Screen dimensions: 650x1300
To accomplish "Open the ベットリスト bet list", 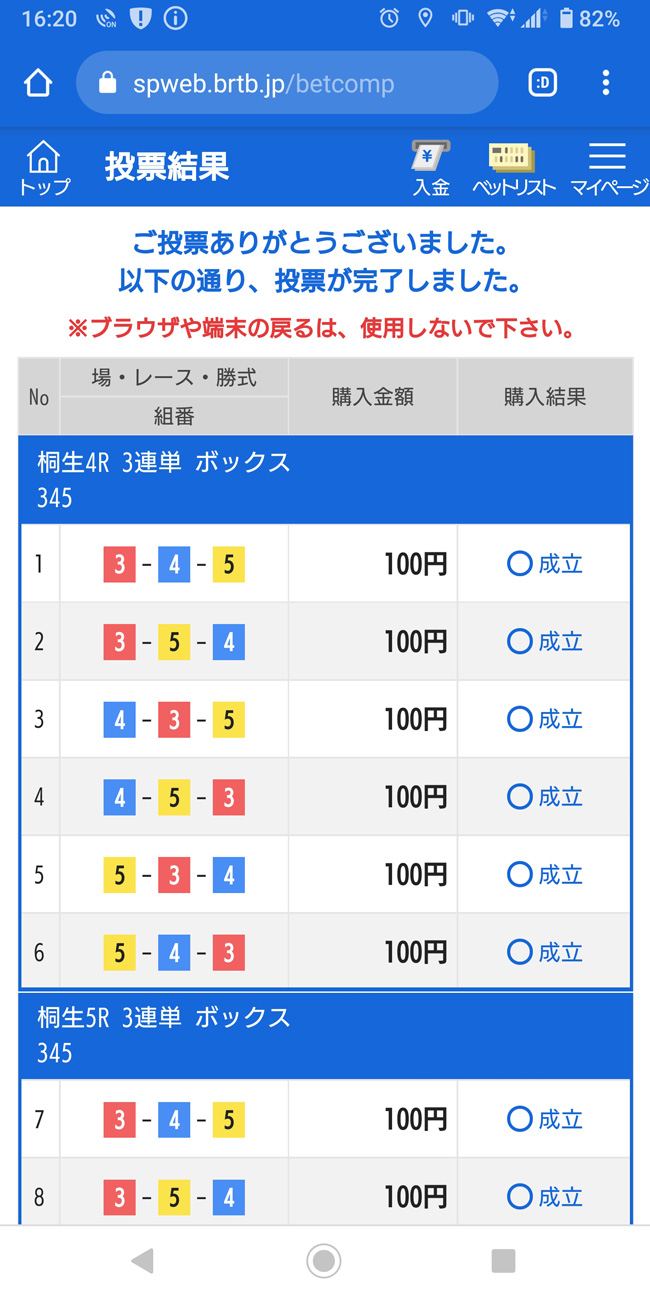I will [513, 168].
